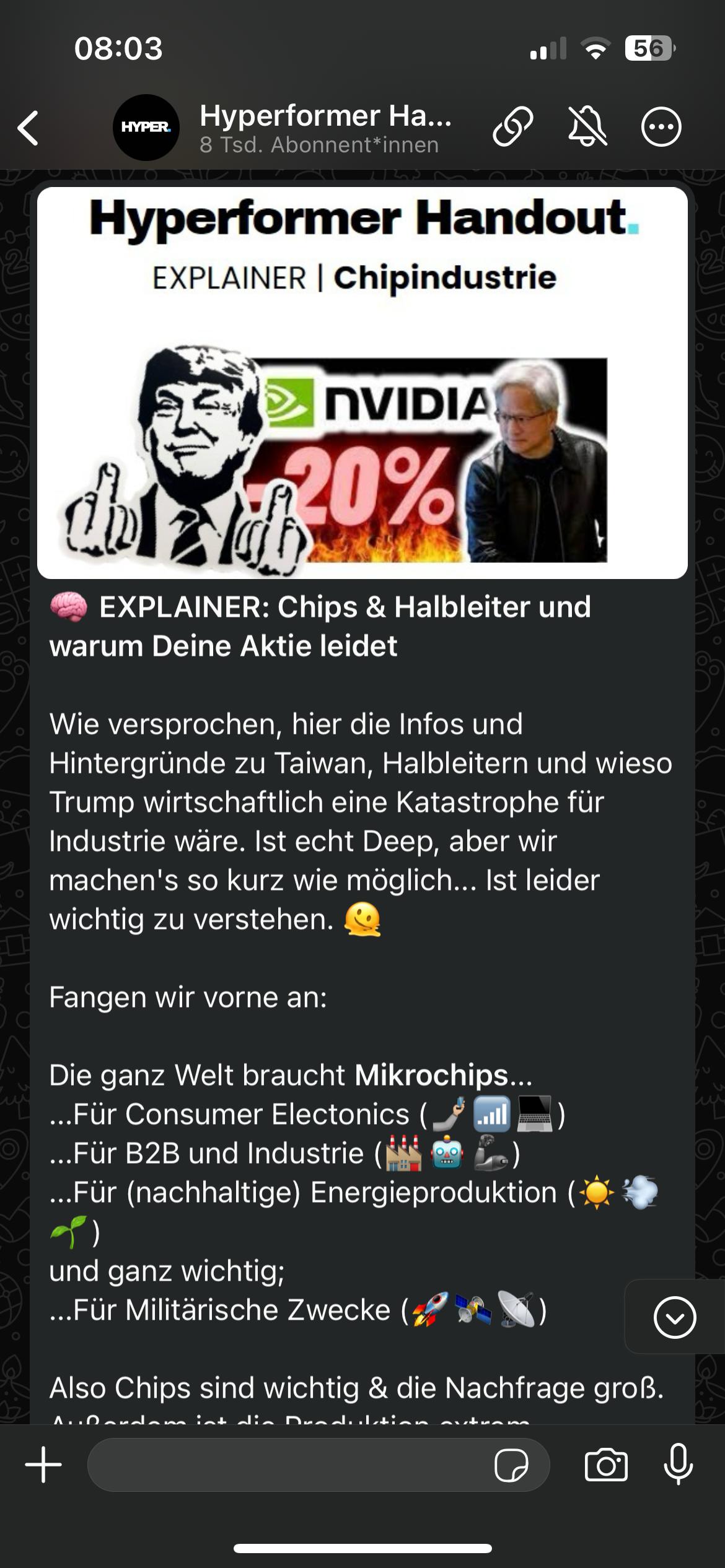Screen dimensions: 725x1568
Task: Tap the microphone for voice message
Action: coord(678,1465)
